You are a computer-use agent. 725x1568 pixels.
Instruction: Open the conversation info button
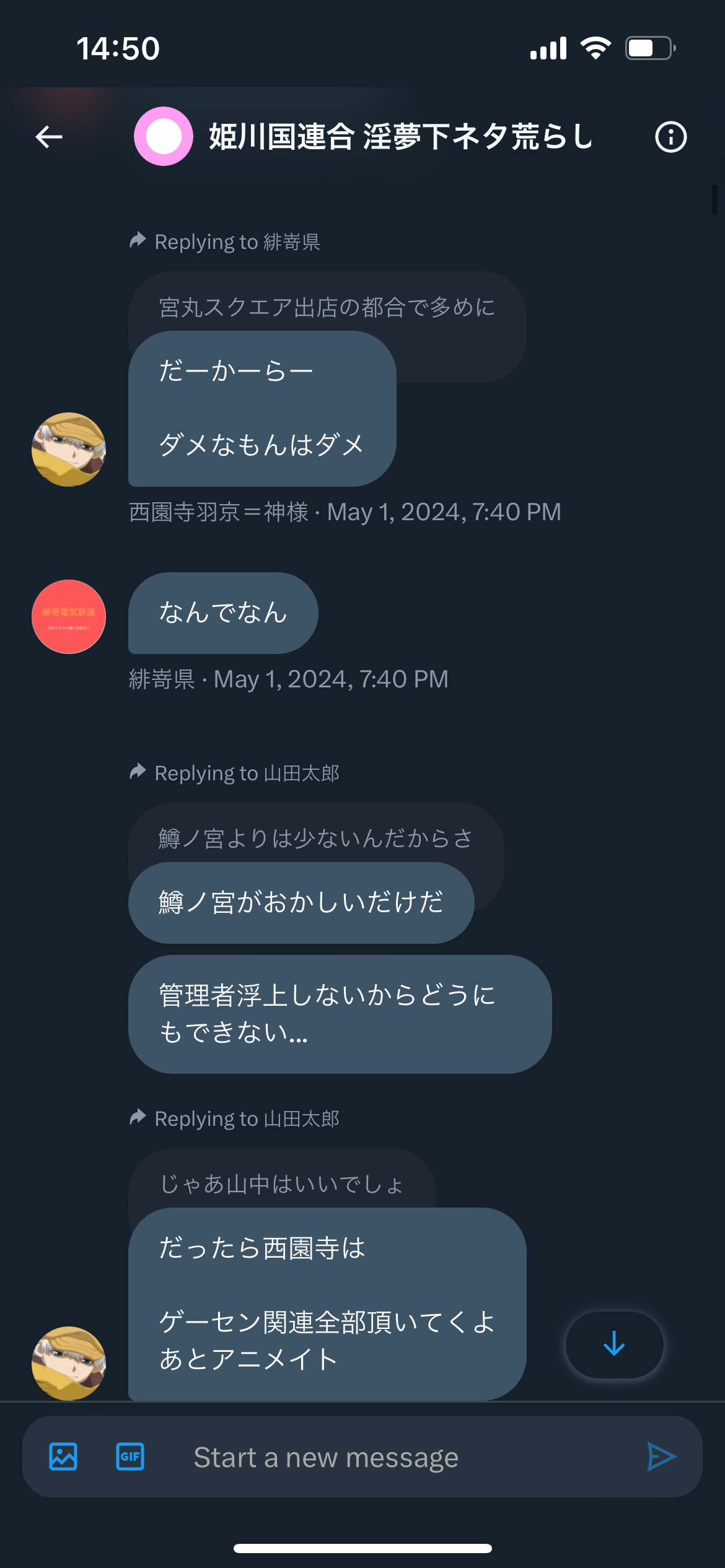tap(671, 137)
